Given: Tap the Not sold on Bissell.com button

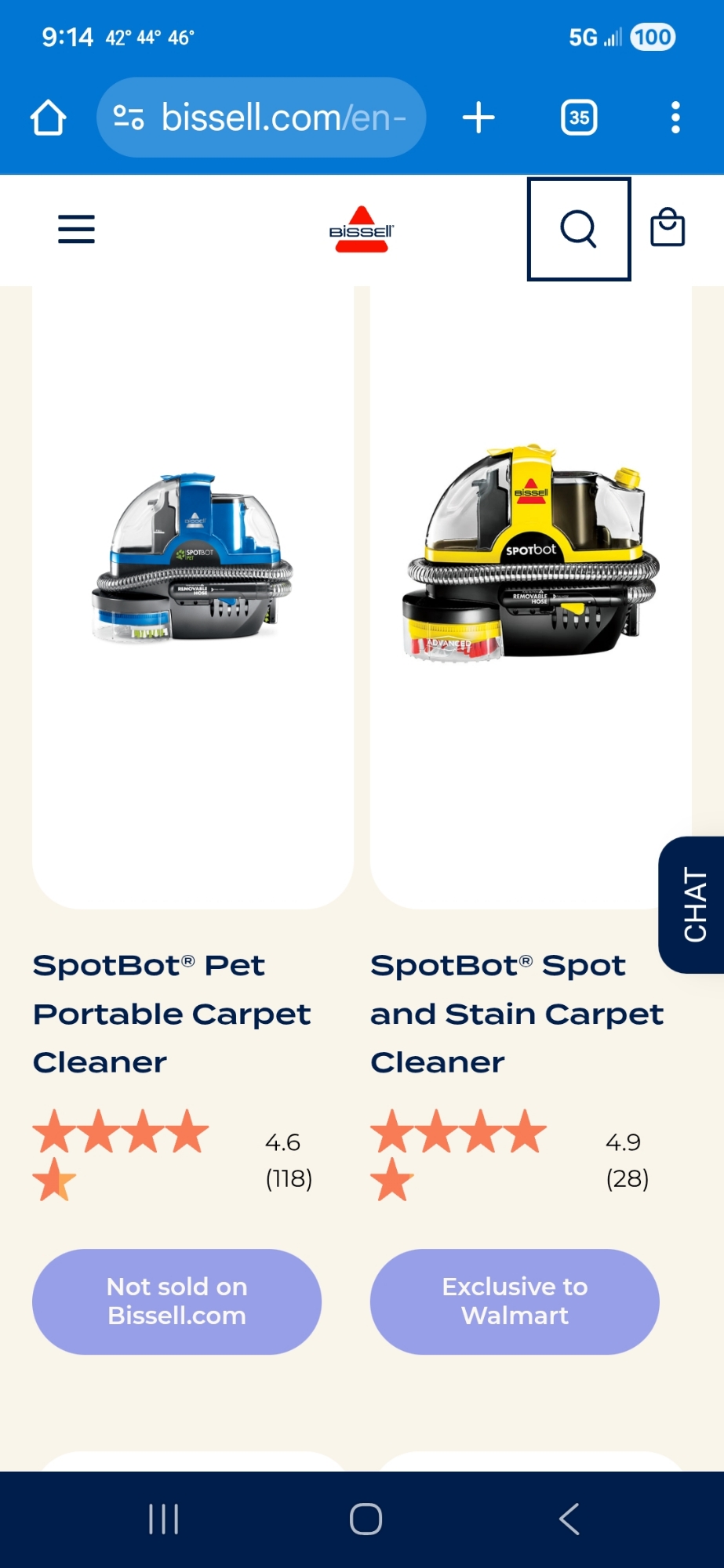Looking at the screenshot, I should click(176, 1301).
